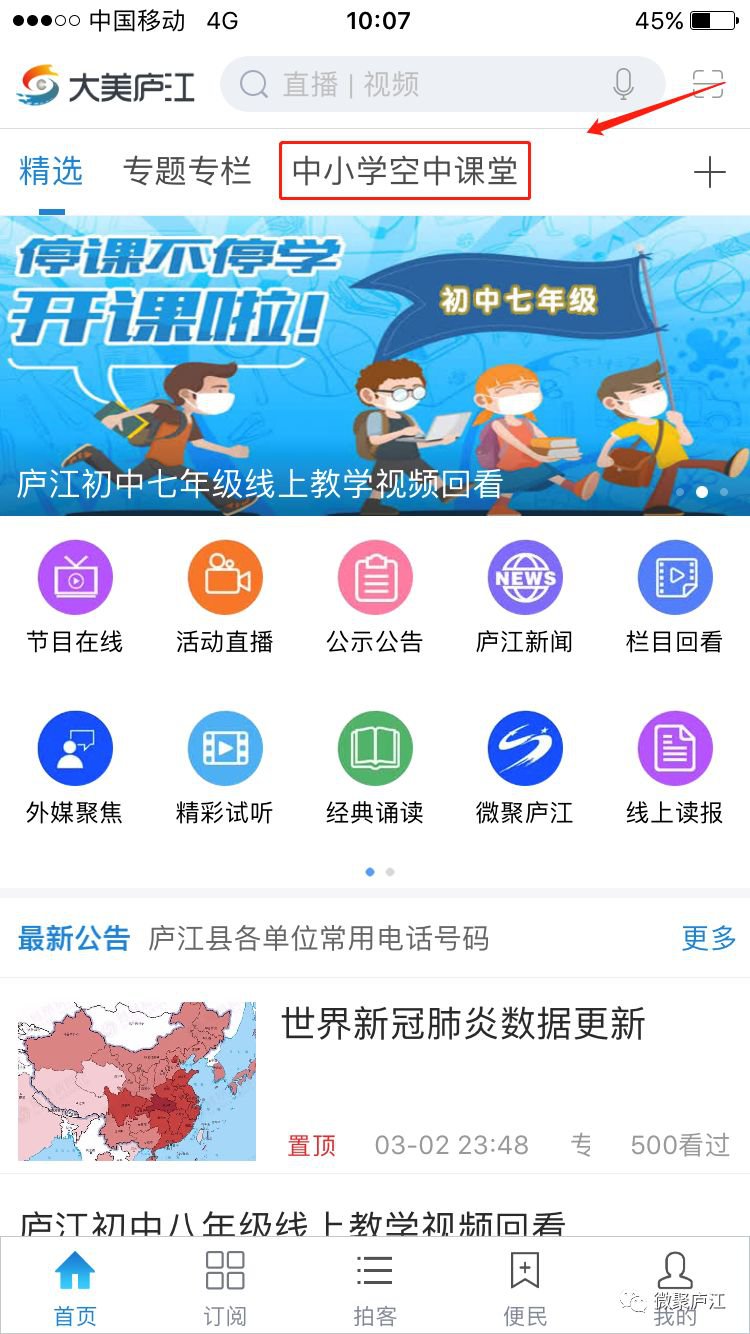This screenshot has width=750, height=1334.
Task: Switch to the 便民 tab
Action: click(x=525, y=1285)
